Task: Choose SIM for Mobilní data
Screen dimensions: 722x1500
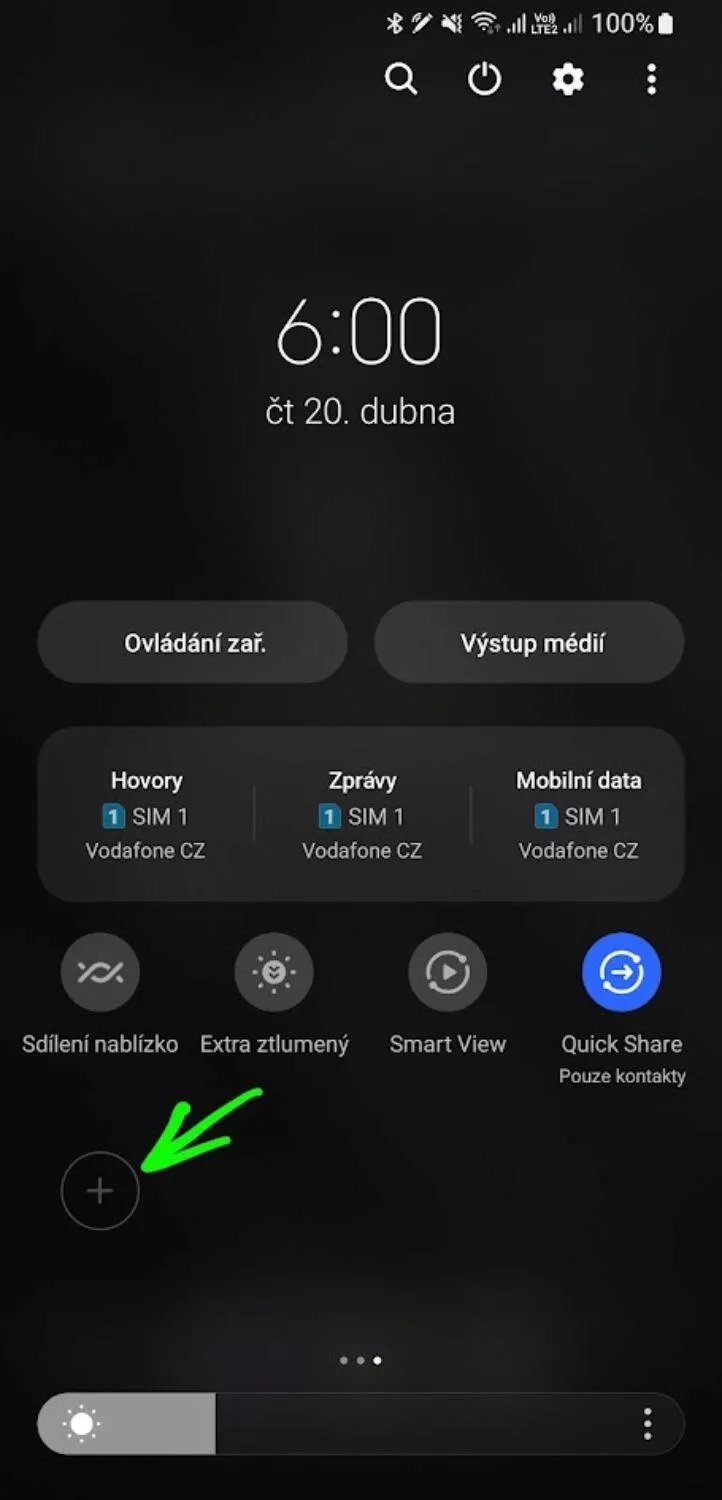Action: click(578, 815)
